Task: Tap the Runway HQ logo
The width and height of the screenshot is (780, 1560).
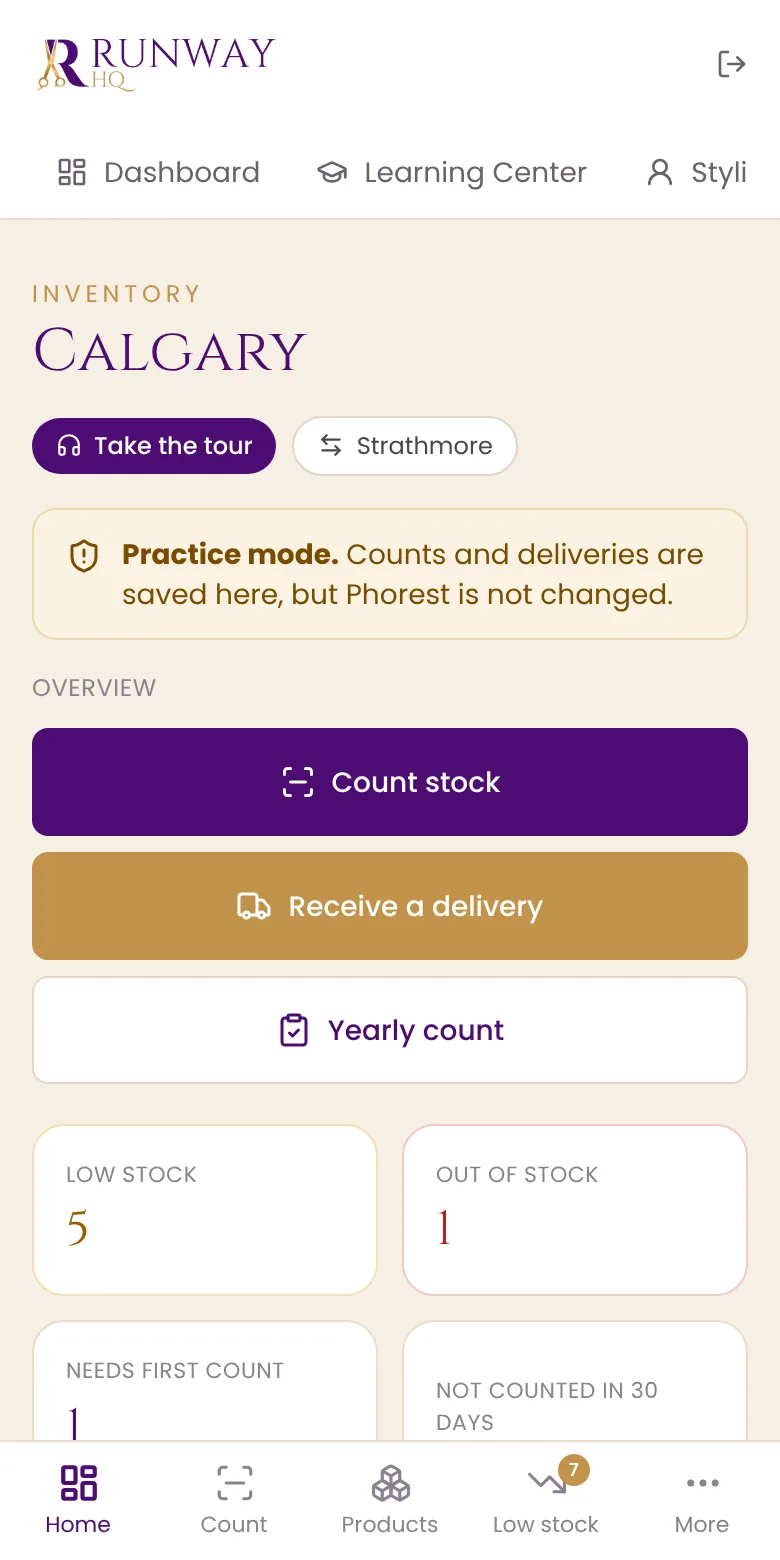Action: click(x=155, y=65)
